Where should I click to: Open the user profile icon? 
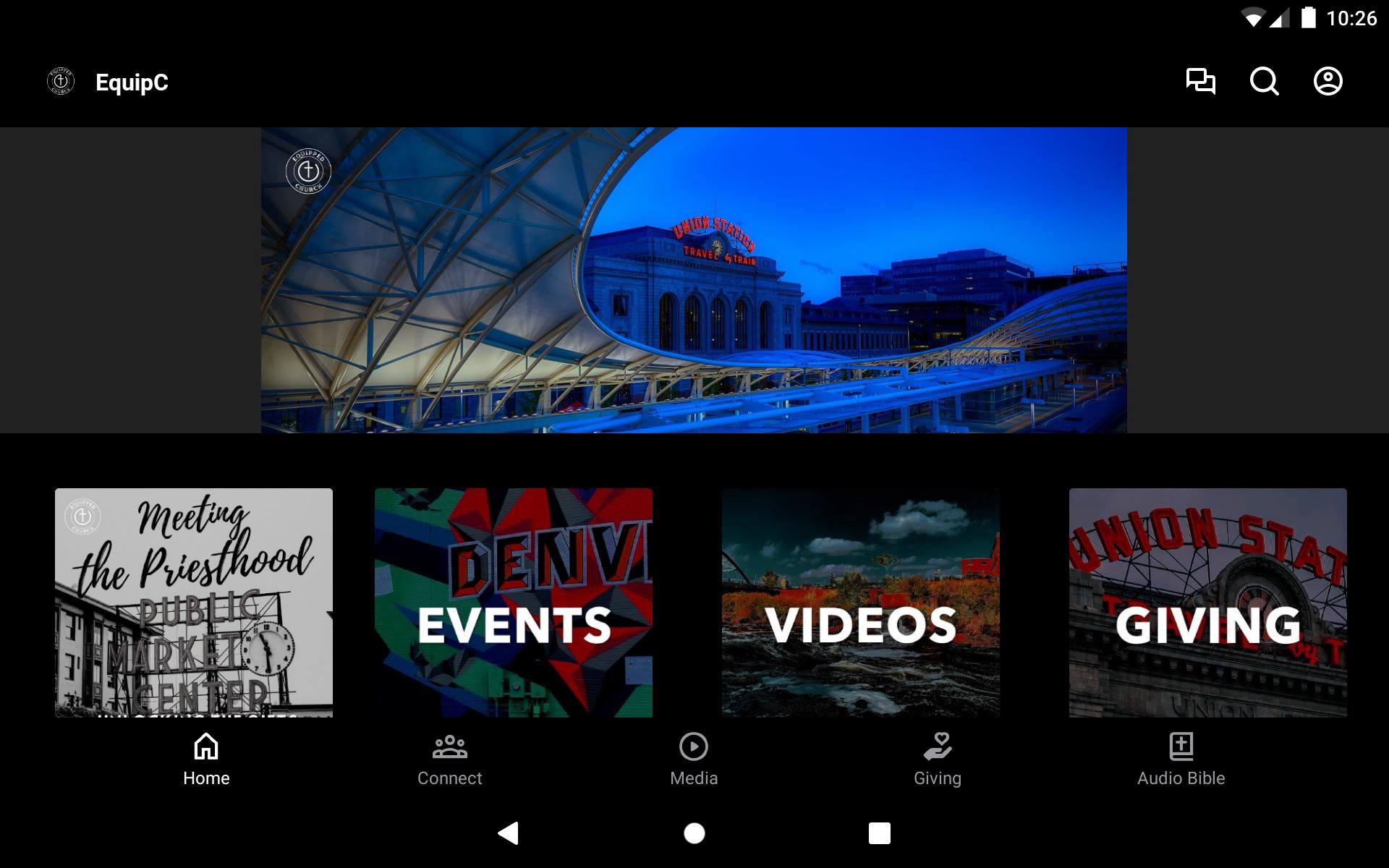tap(1328, 81)
